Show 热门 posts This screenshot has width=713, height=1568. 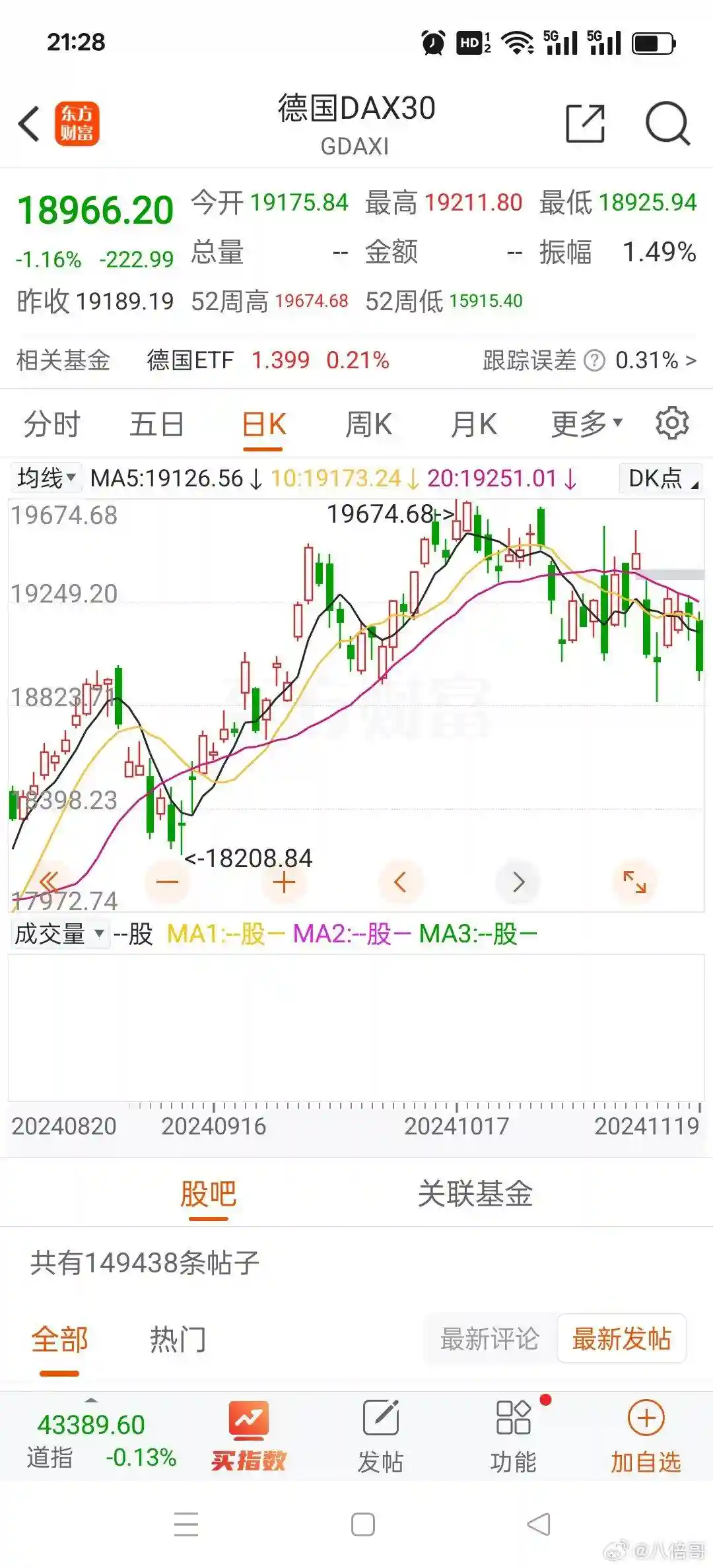point(178,1340)
